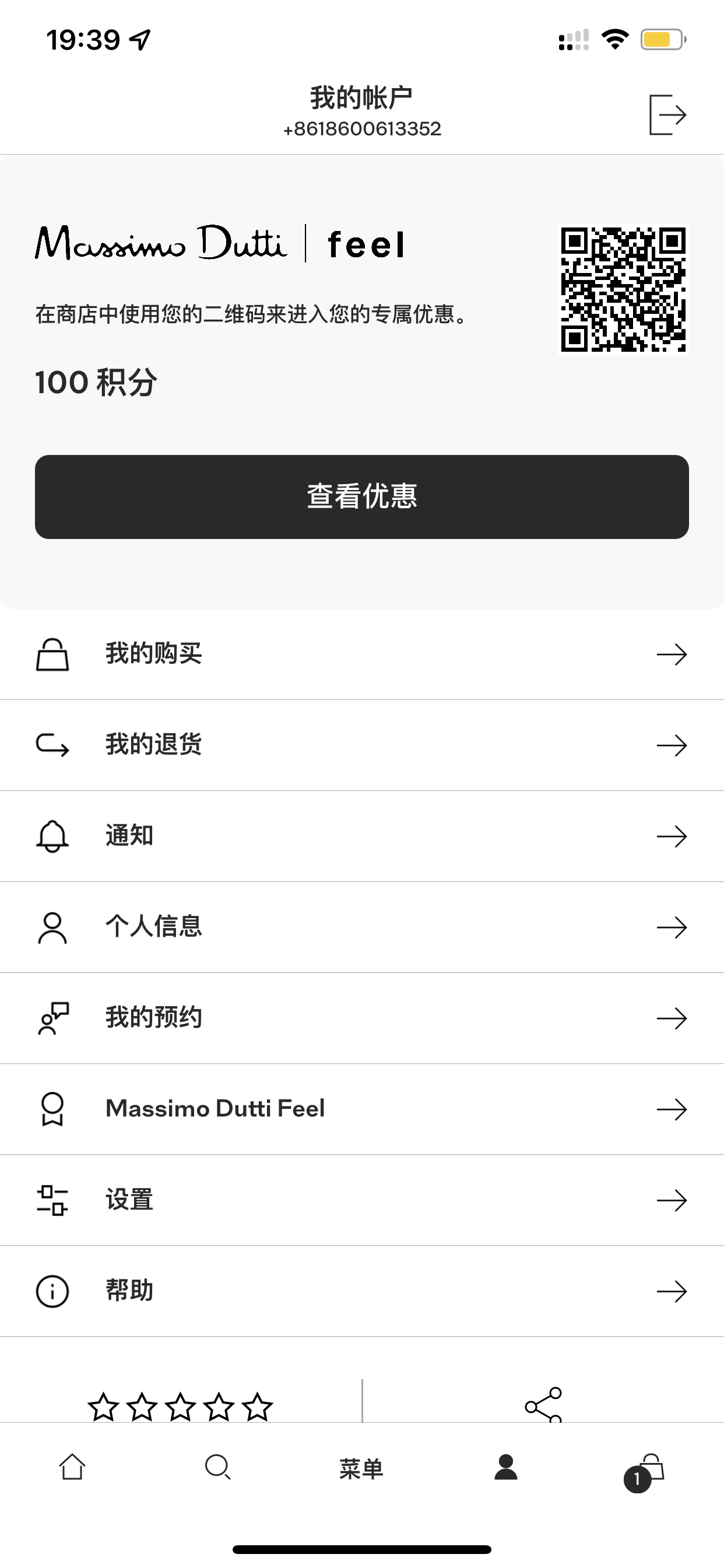Tap the share icon

[543, 1405]
